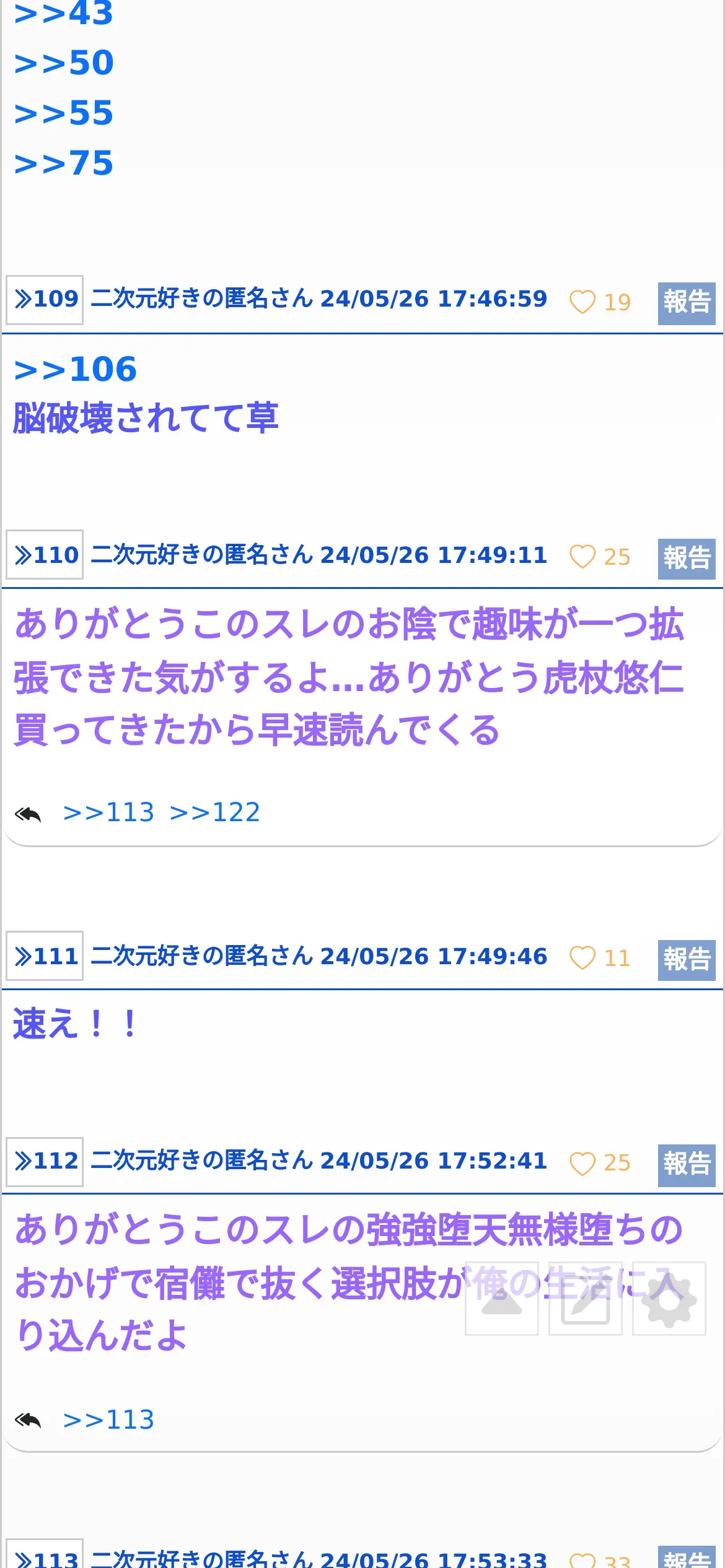Open reply >>113 under post 112
The height and width of the screenshot is (1568, 725).
click(108, 1420)
